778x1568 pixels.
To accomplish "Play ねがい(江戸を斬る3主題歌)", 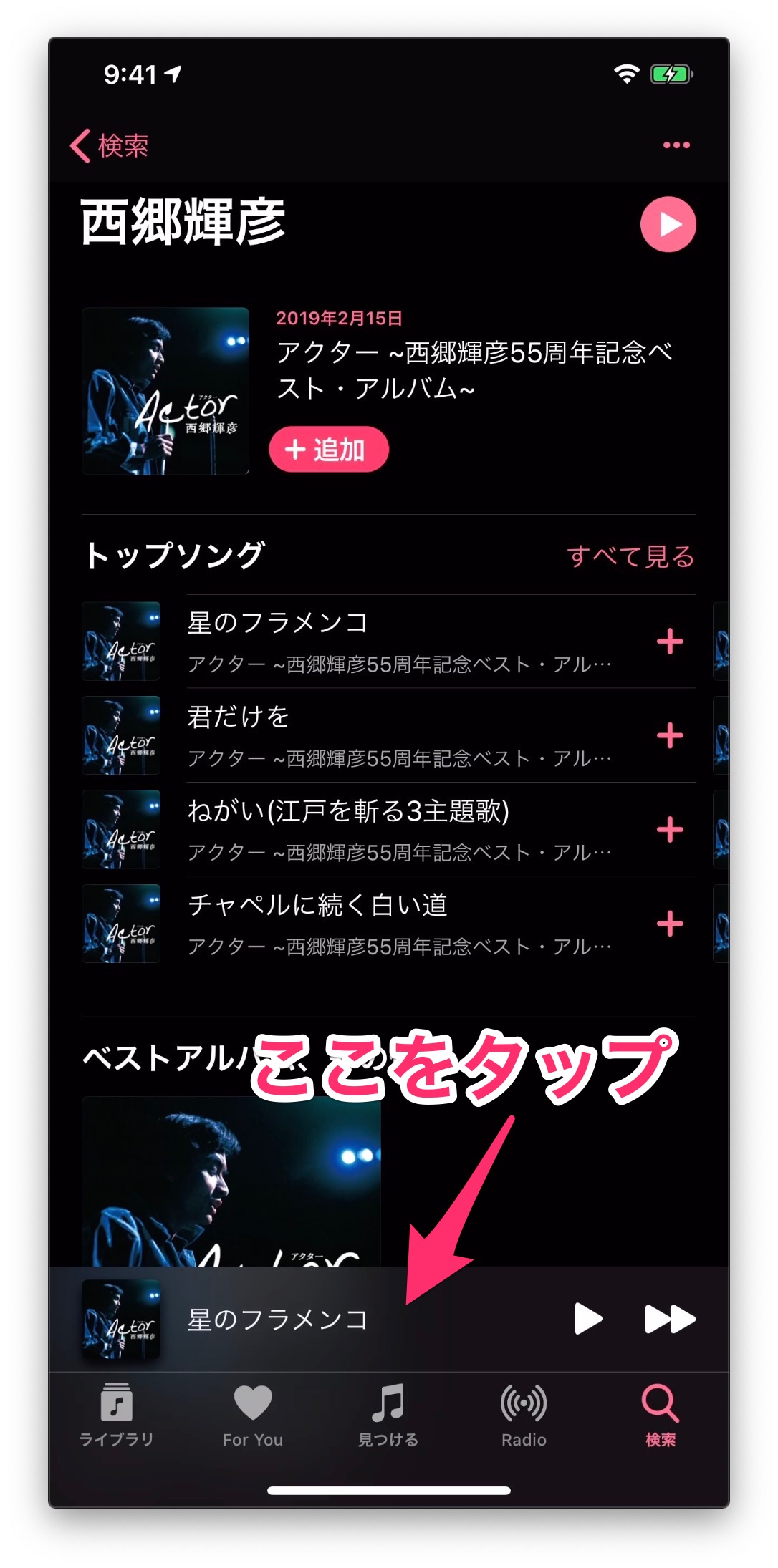I will pyautogui.click(x=348, y=811).
